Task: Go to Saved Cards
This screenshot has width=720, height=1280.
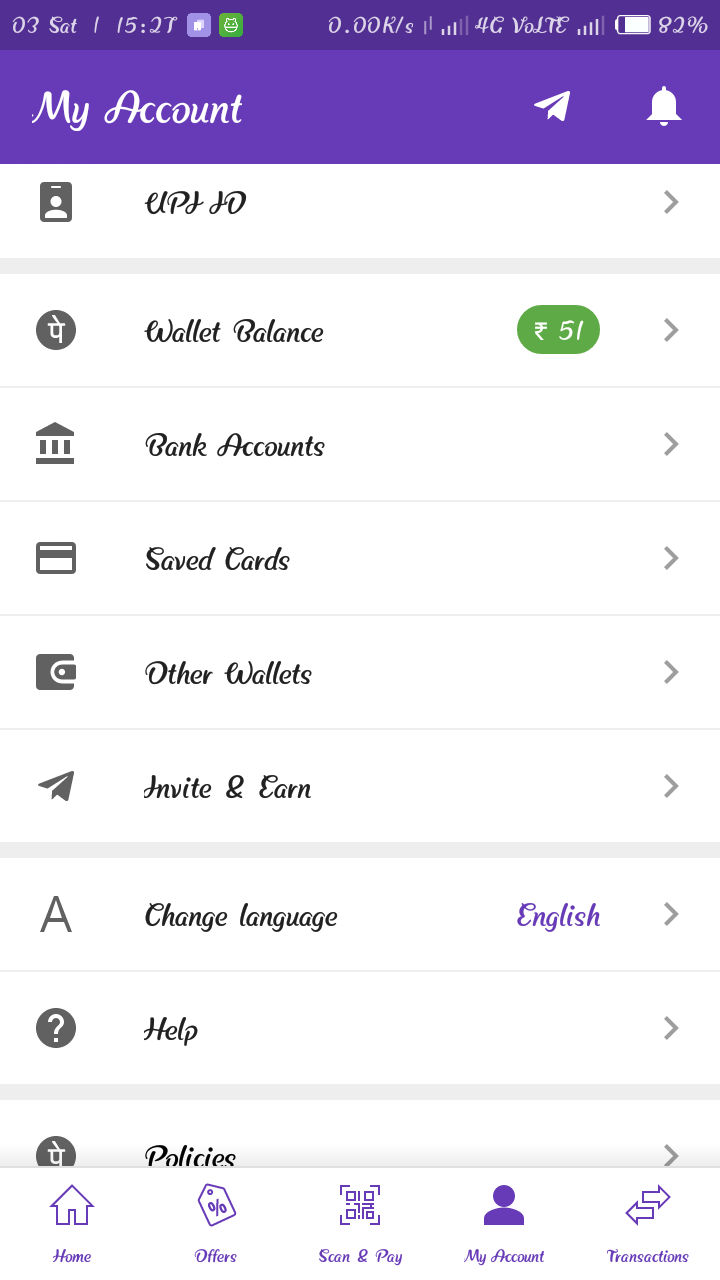Action: click(360, 559)
